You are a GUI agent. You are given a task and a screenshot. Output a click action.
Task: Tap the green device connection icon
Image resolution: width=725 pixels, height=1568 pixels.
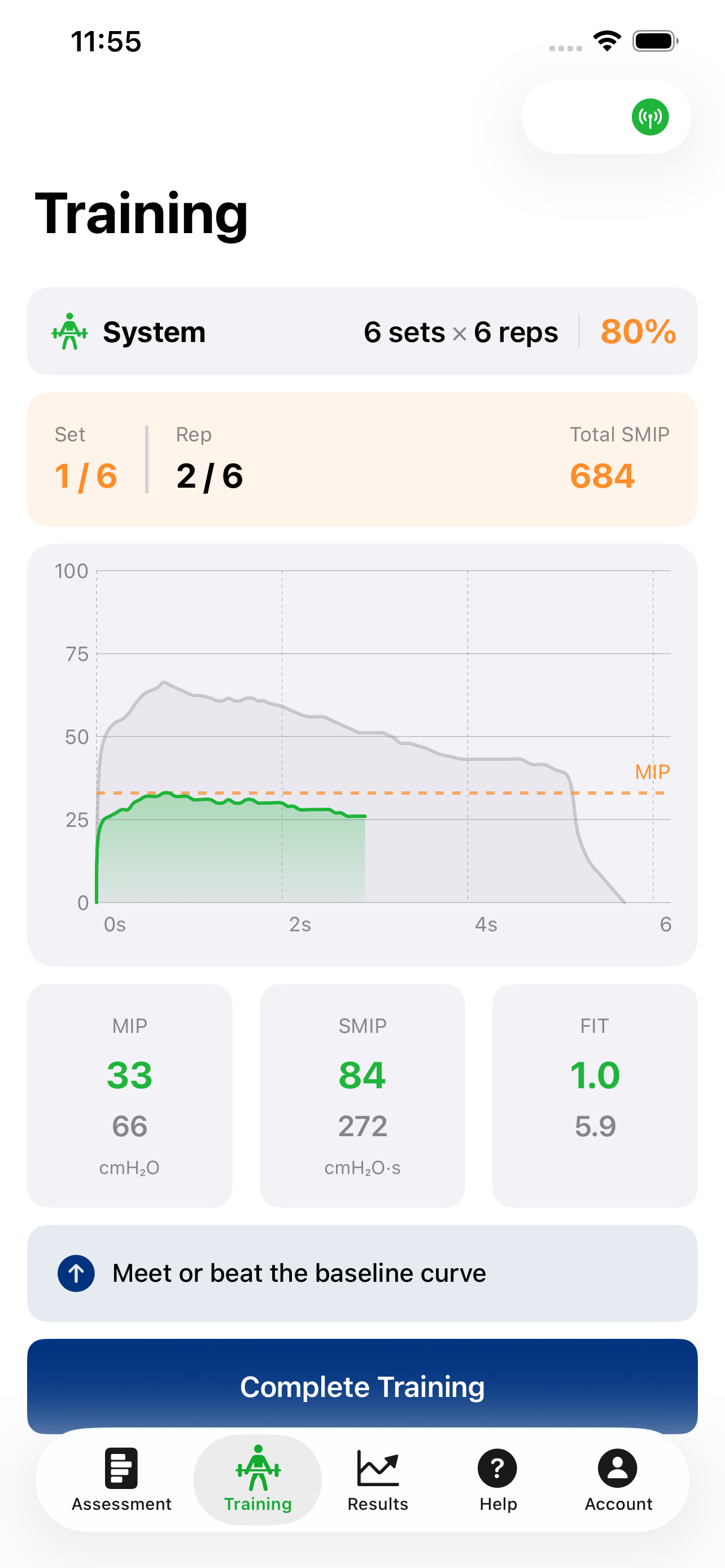point(649,117)
